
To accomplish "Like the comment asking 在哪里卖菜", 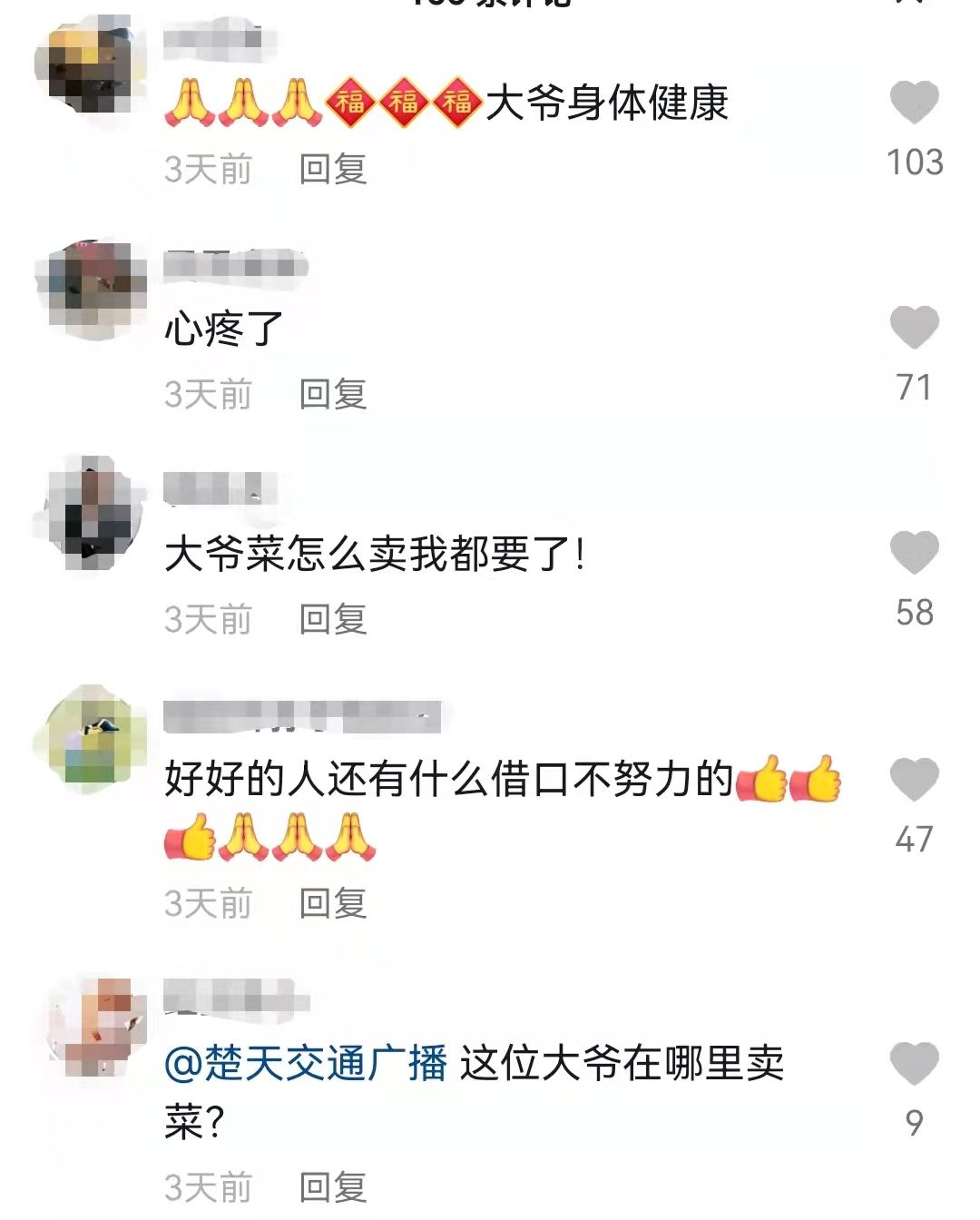I will tap(914, 1063).
